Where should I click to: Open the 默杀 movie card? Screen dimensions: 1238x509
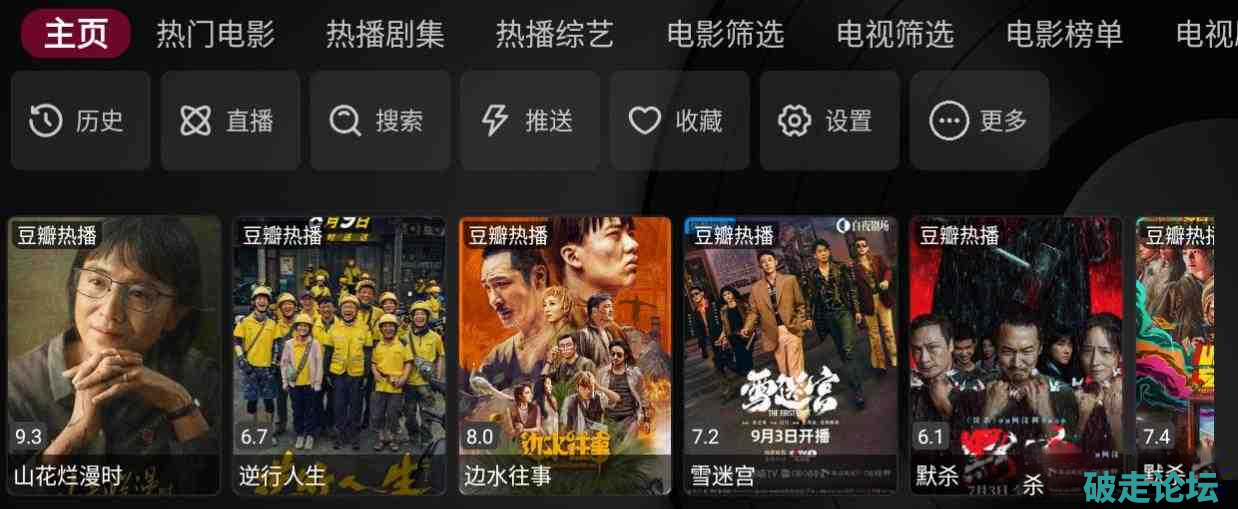(x=1016, y=355)
